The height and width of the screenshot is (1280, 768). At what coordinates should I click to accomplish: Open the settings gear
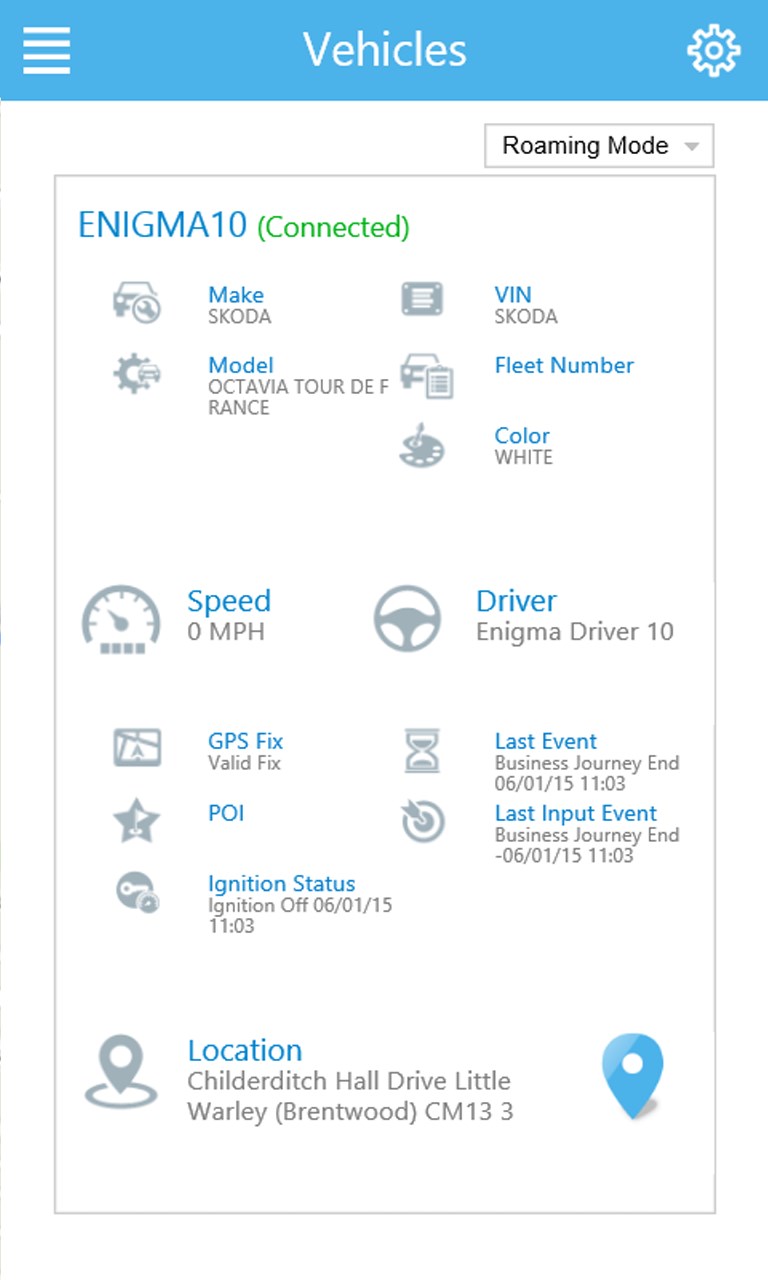pos(713,50)
